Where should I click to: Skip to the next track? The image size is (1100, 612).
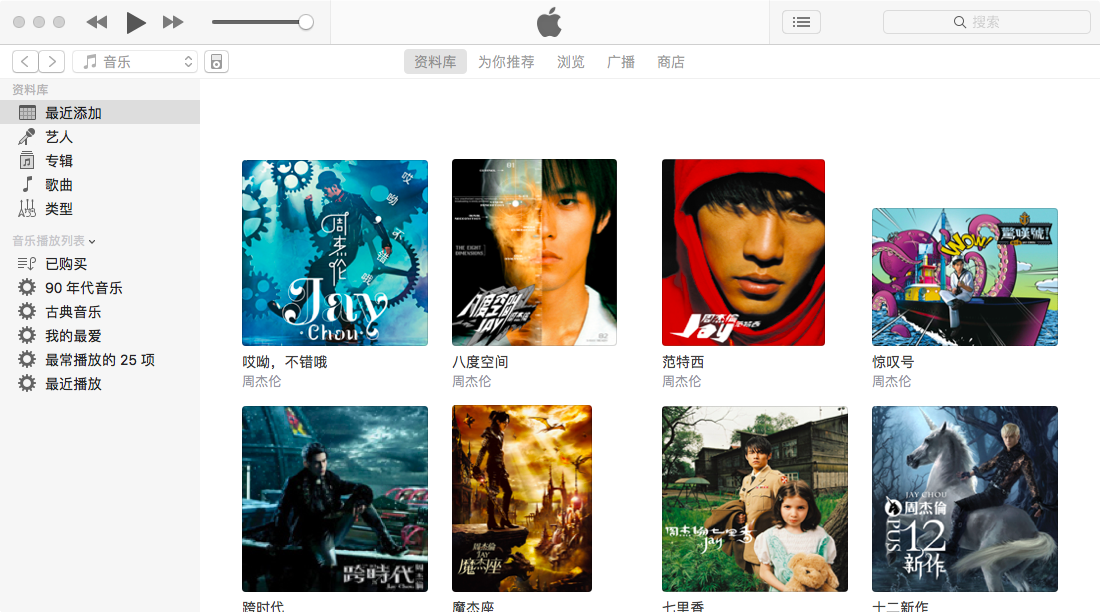[173, 22]
